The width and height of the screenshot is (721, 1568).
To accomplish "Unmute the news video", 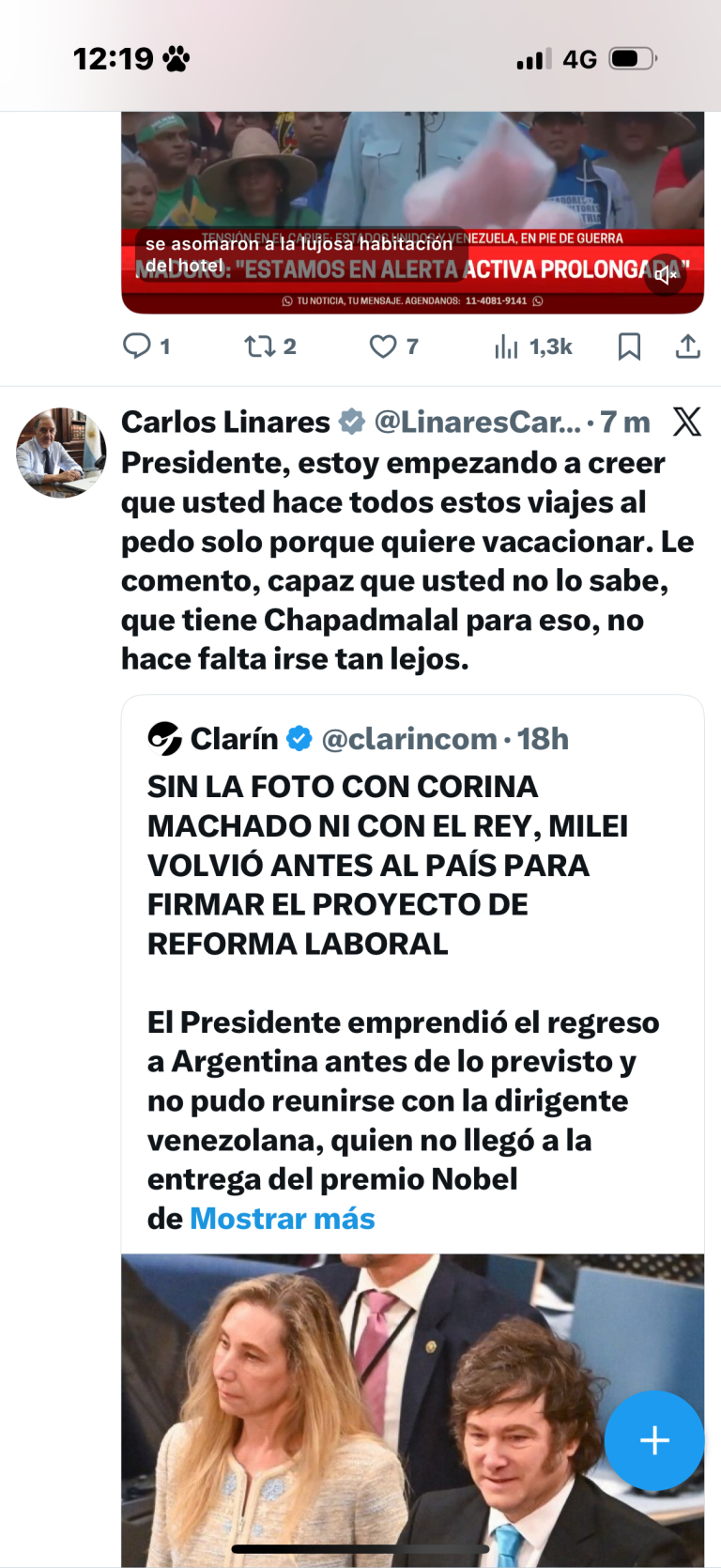I will click(666, 274).
